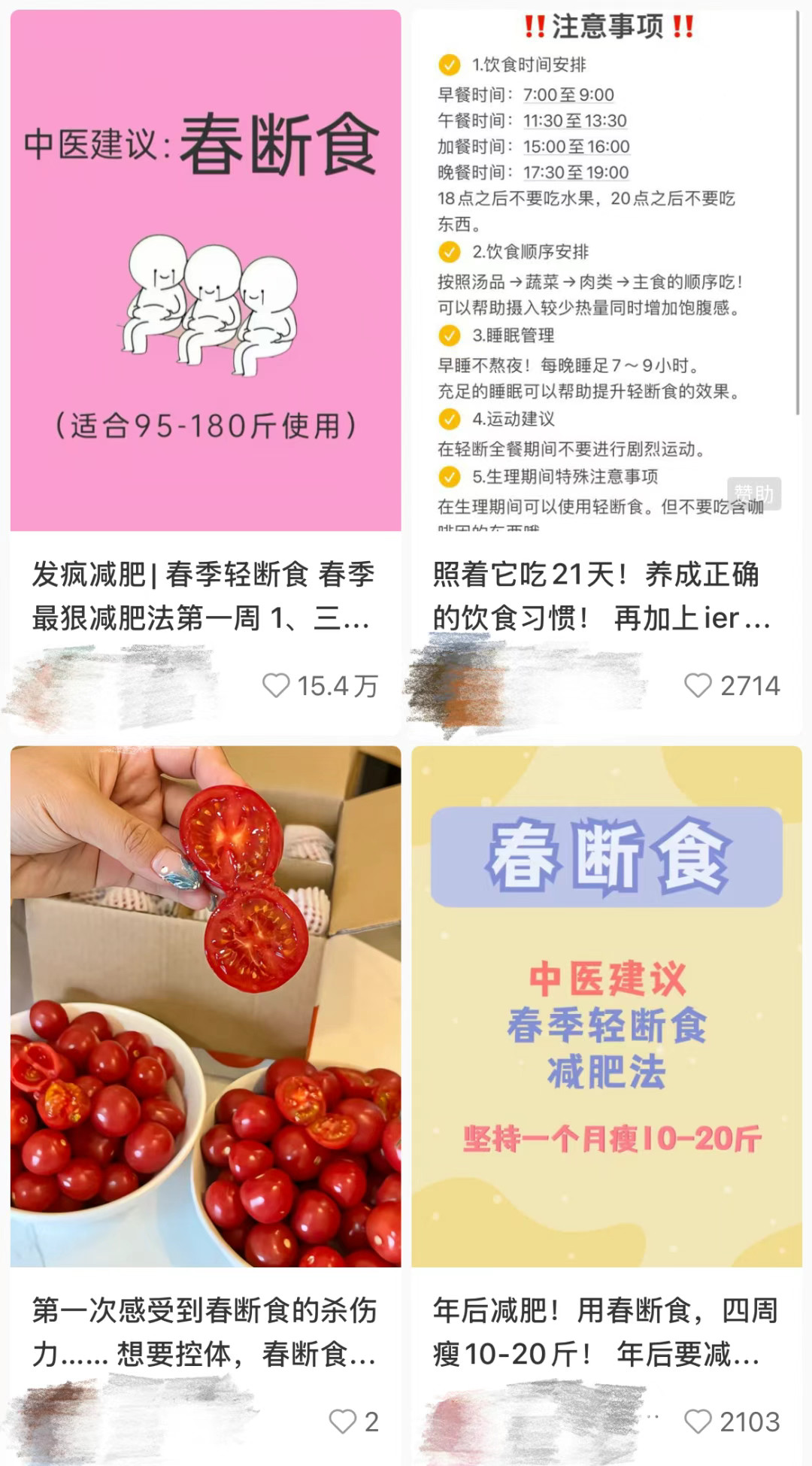Open title 照着它吃21天
The width and height of the screenshot is (812, 1466).
point(601,596)
